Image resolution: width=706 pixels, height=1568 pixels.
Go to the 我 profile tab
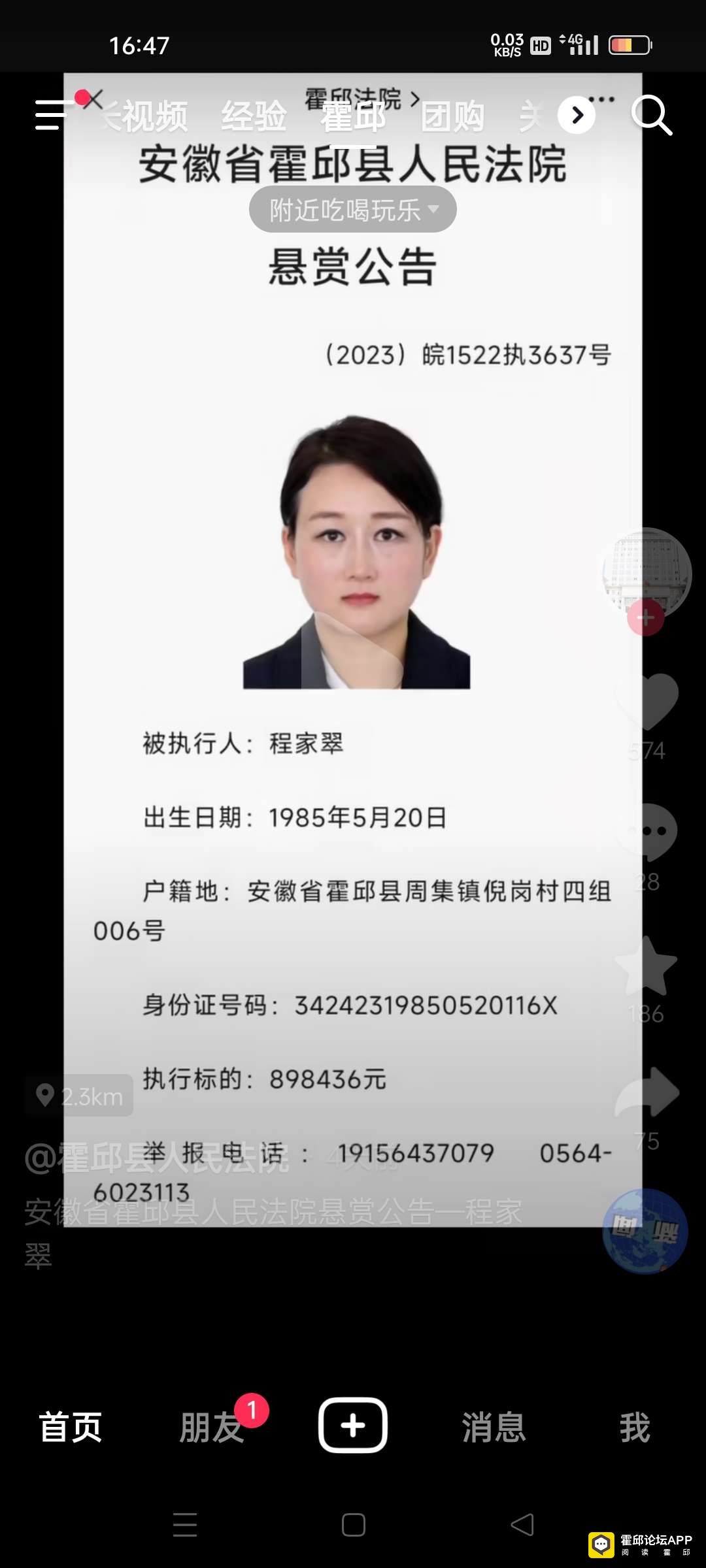(x=634, y=1427)
